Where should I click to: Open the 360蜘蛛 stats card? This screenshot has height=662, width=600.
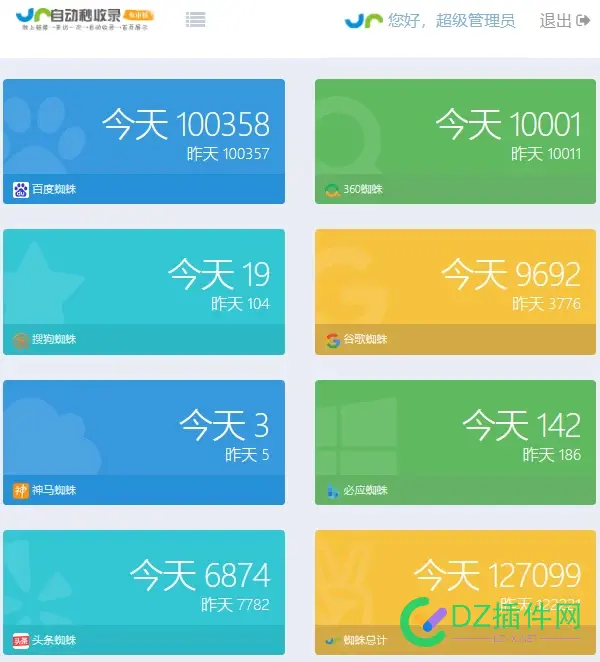[x=455, y=140]
